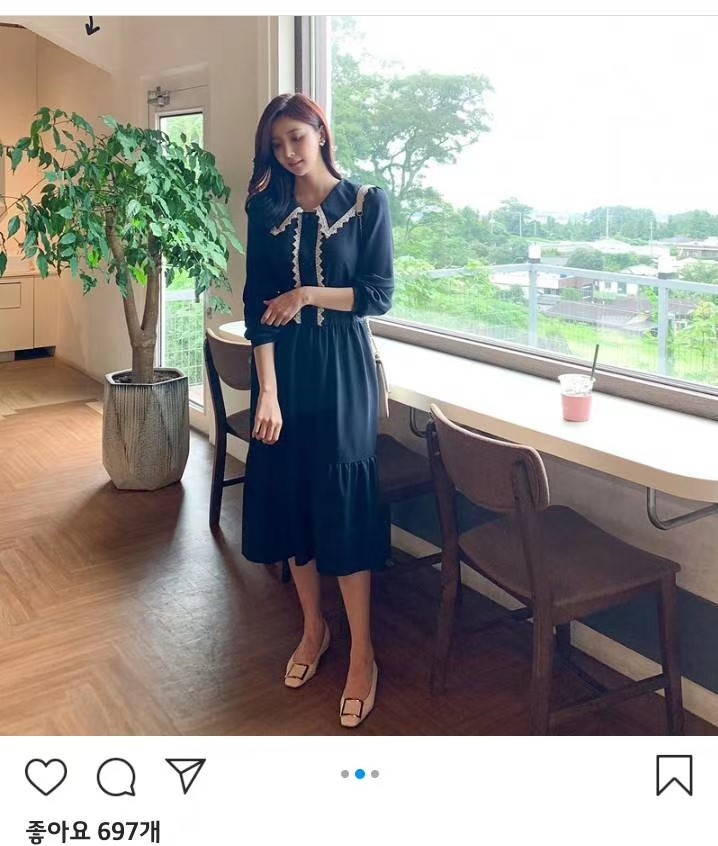
Task: Save the post with the bookmark icon
Action: [x=674, y=775]
